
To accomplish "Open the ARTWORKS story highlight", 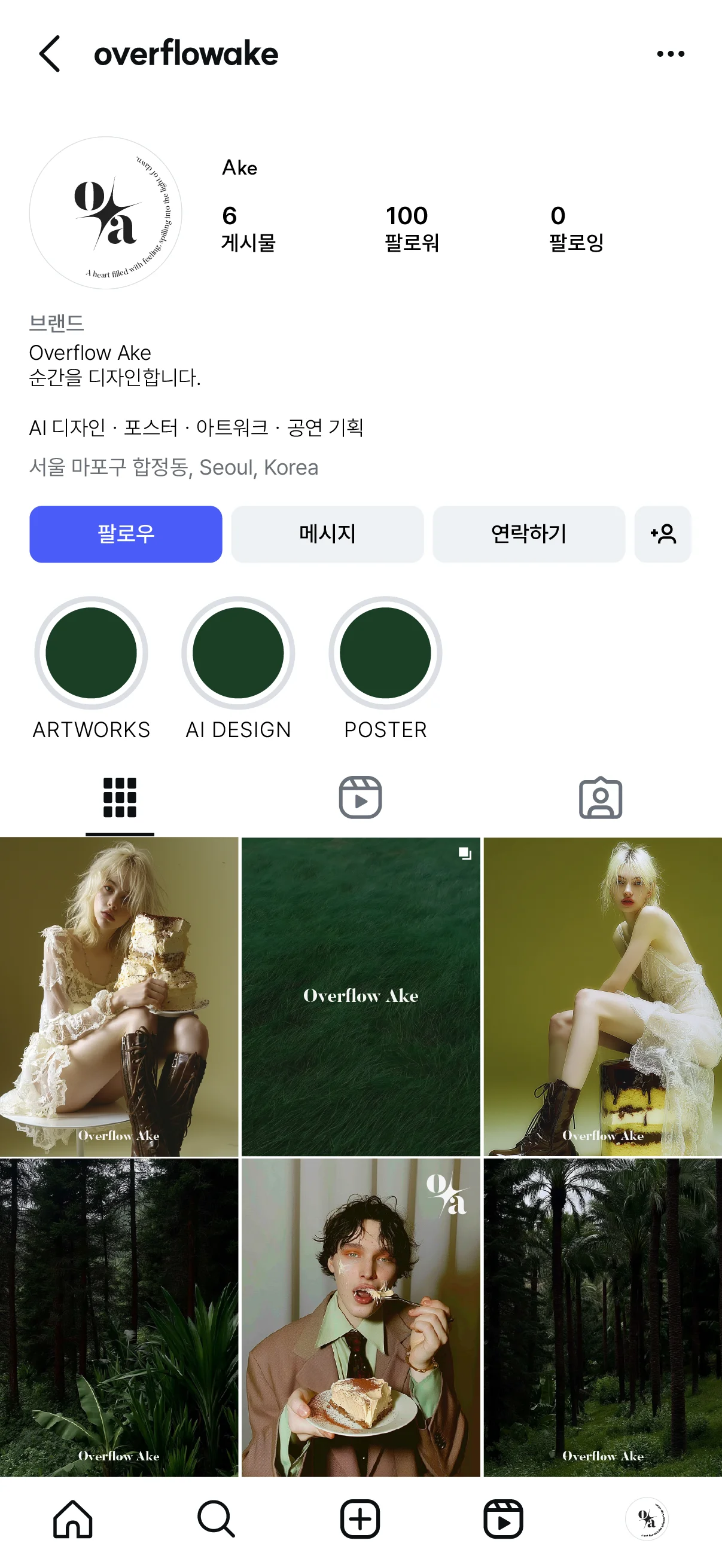I will pyautogui.click(x=91, y=652).
